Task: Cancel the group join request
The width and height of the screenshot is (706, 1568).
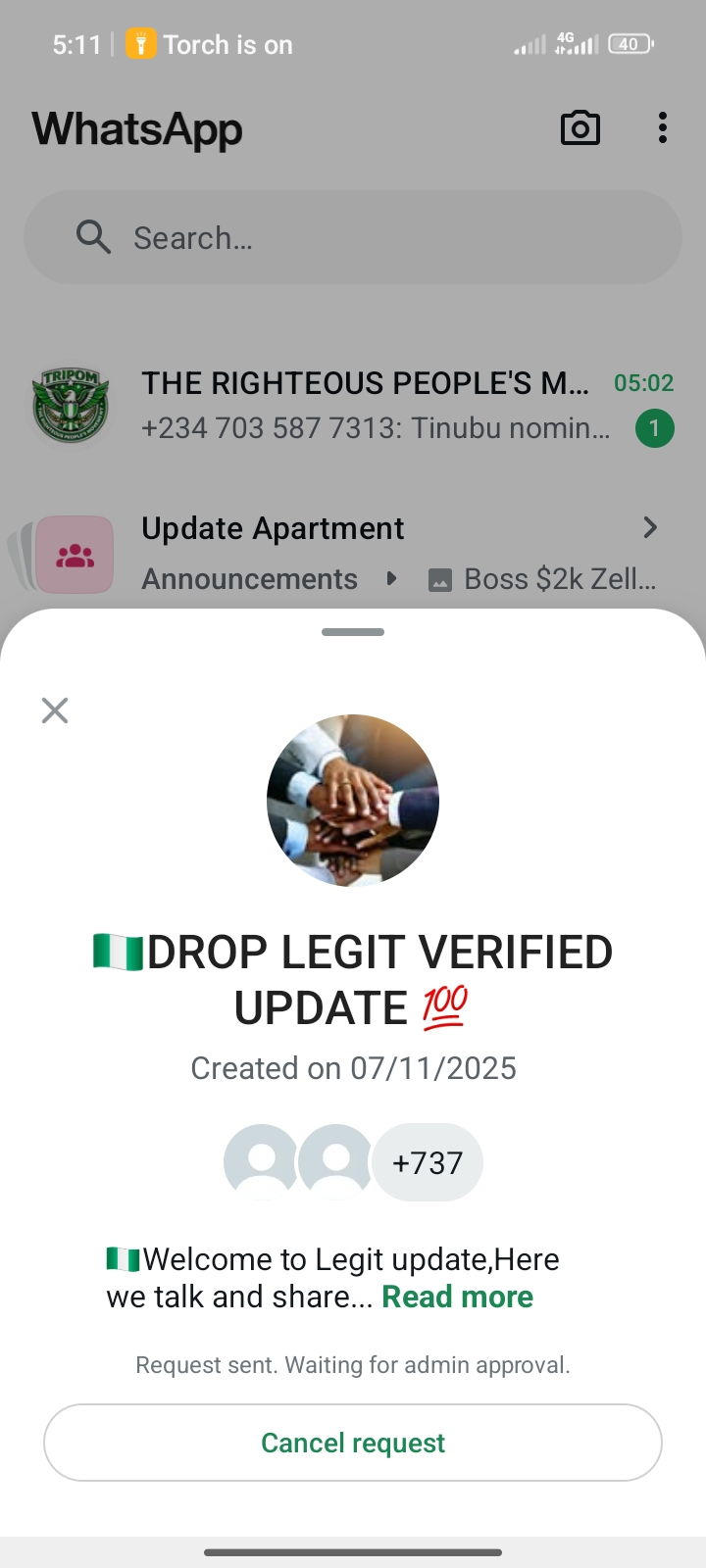Action: (x=353, y=1443)
